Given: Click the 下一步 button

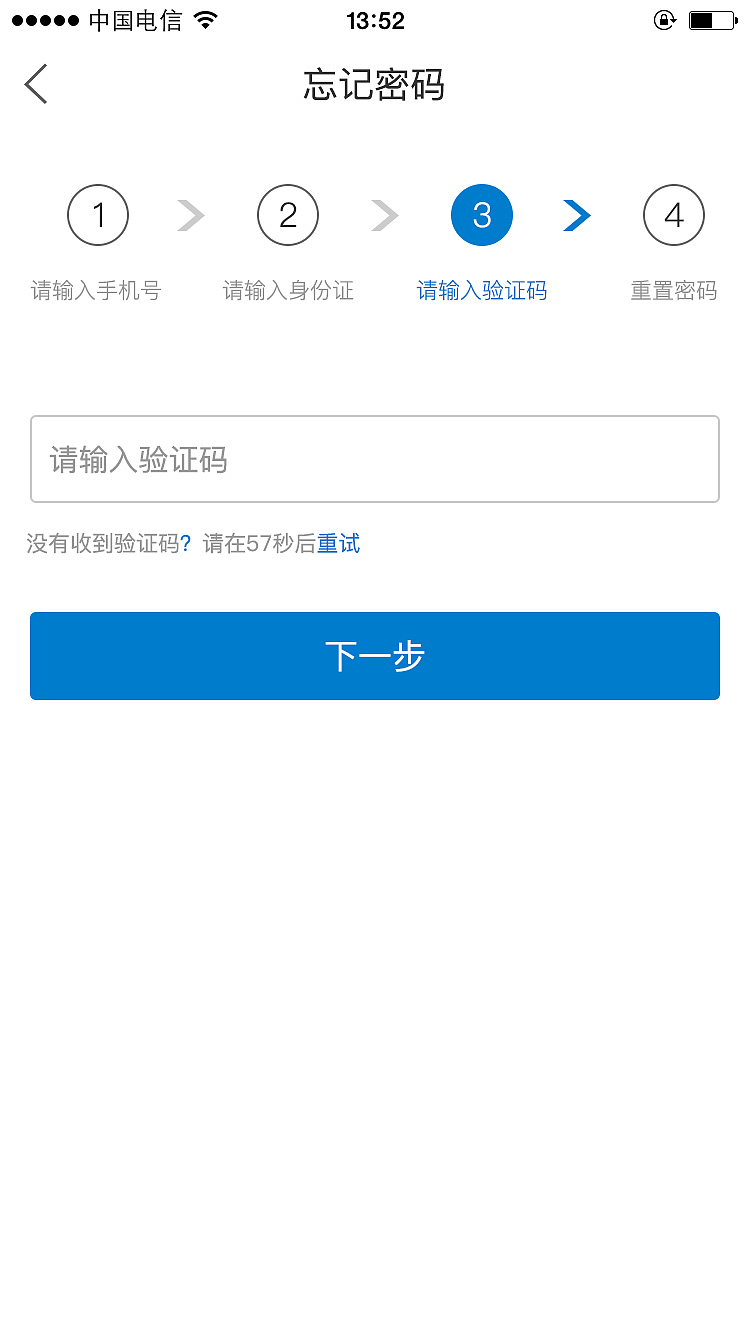Looking at the screenshot, I should click(375, 656).
